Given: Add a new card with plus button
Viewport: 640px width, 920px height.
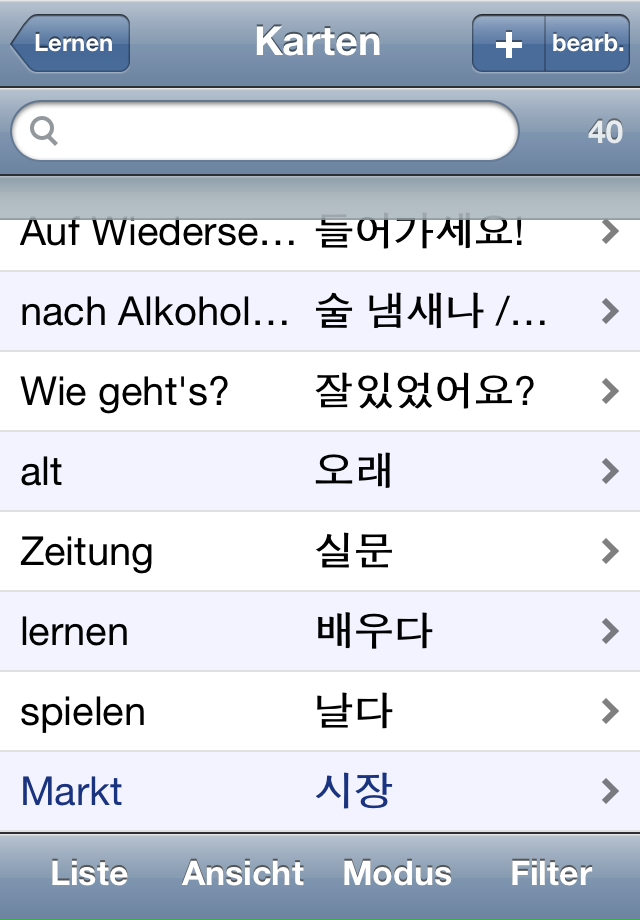Looking at the screenshot, I should click(x=509, y=44).
